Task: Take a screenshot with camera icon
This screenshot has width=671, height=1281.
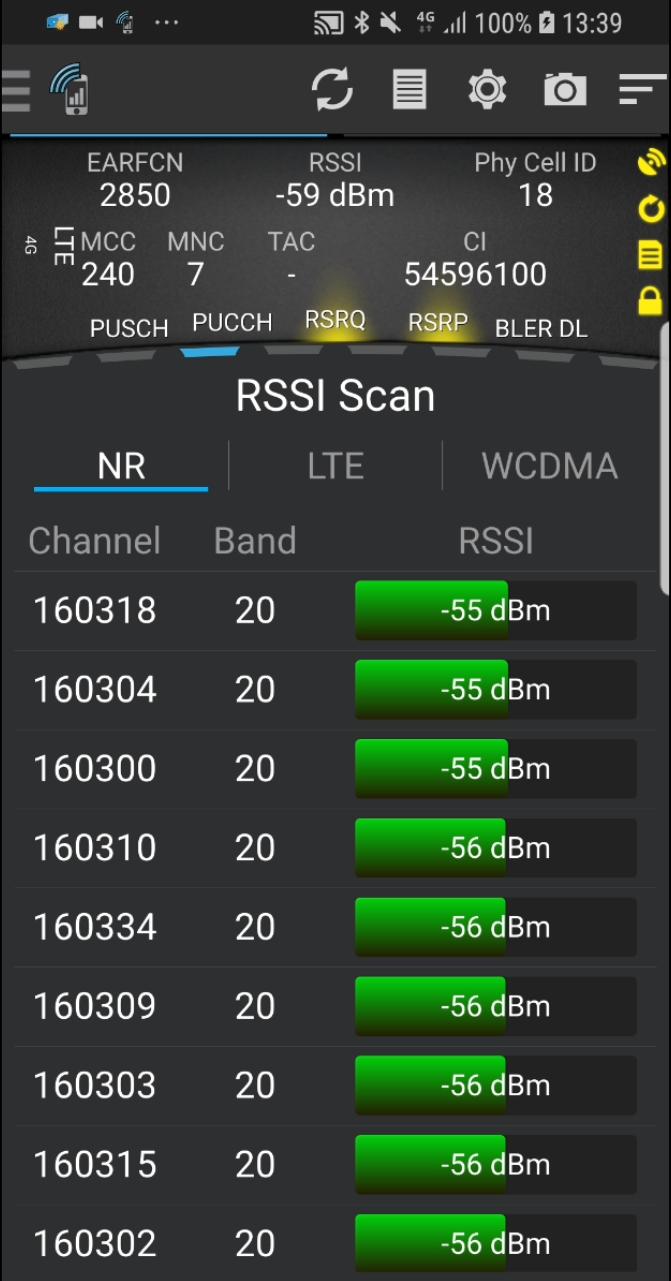Action: click(x=565, y=90)
